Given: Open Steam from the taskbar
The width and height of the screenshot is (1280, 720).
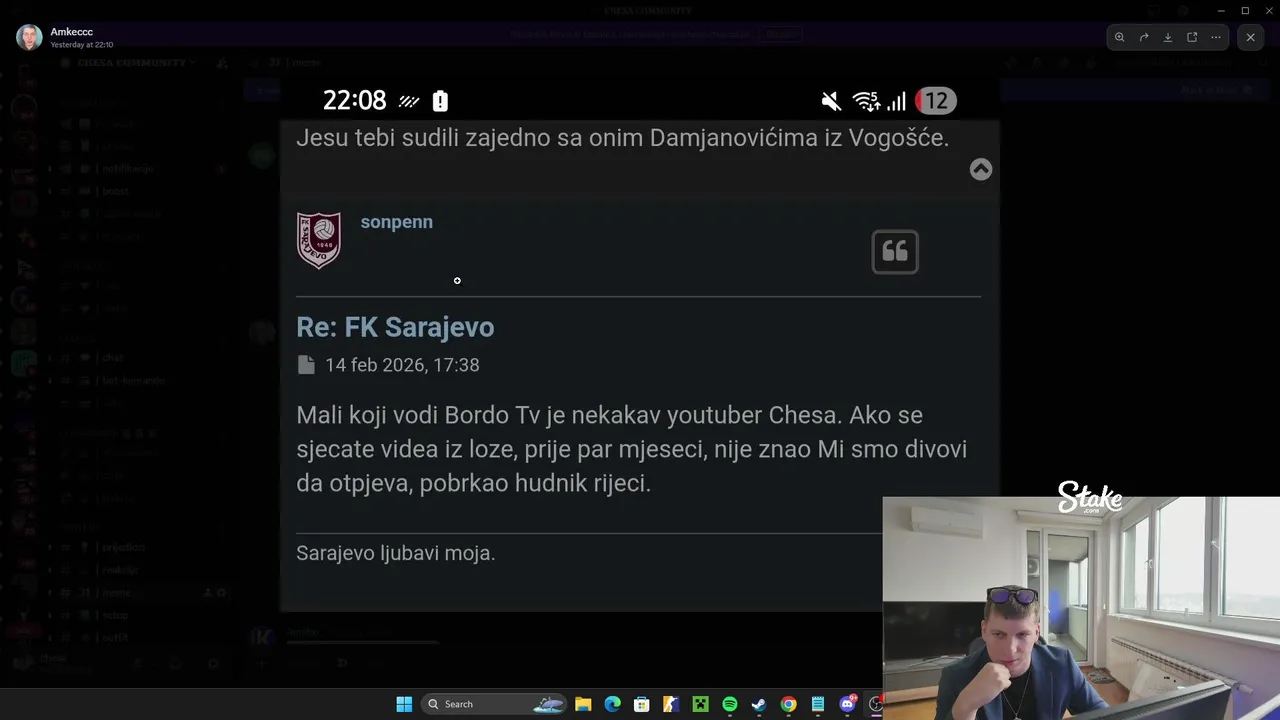Looking at the screenshot, I should click(x=759, y=704).
